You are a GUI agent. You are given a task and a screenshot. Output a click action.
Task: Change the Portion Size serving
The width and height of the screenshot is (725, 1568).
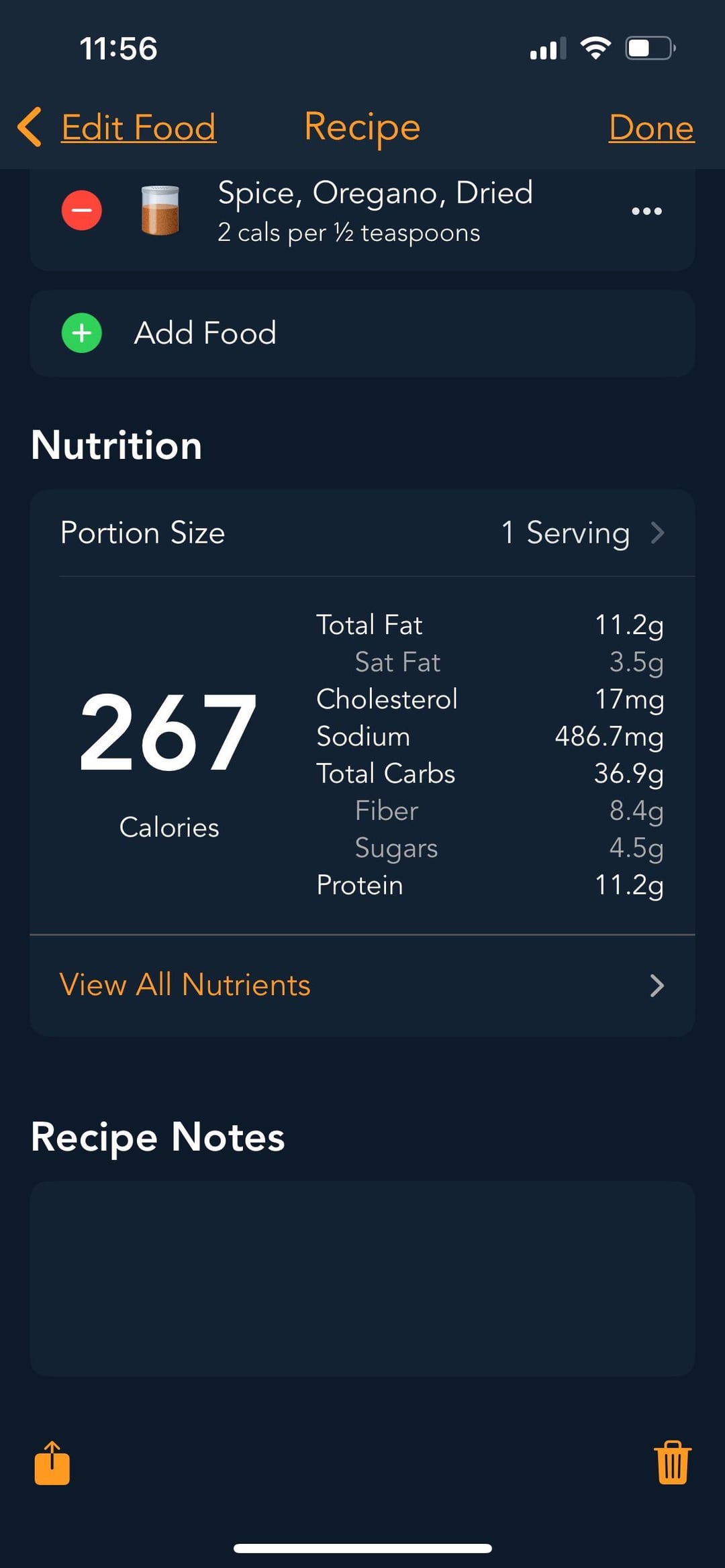pos(581,533)
